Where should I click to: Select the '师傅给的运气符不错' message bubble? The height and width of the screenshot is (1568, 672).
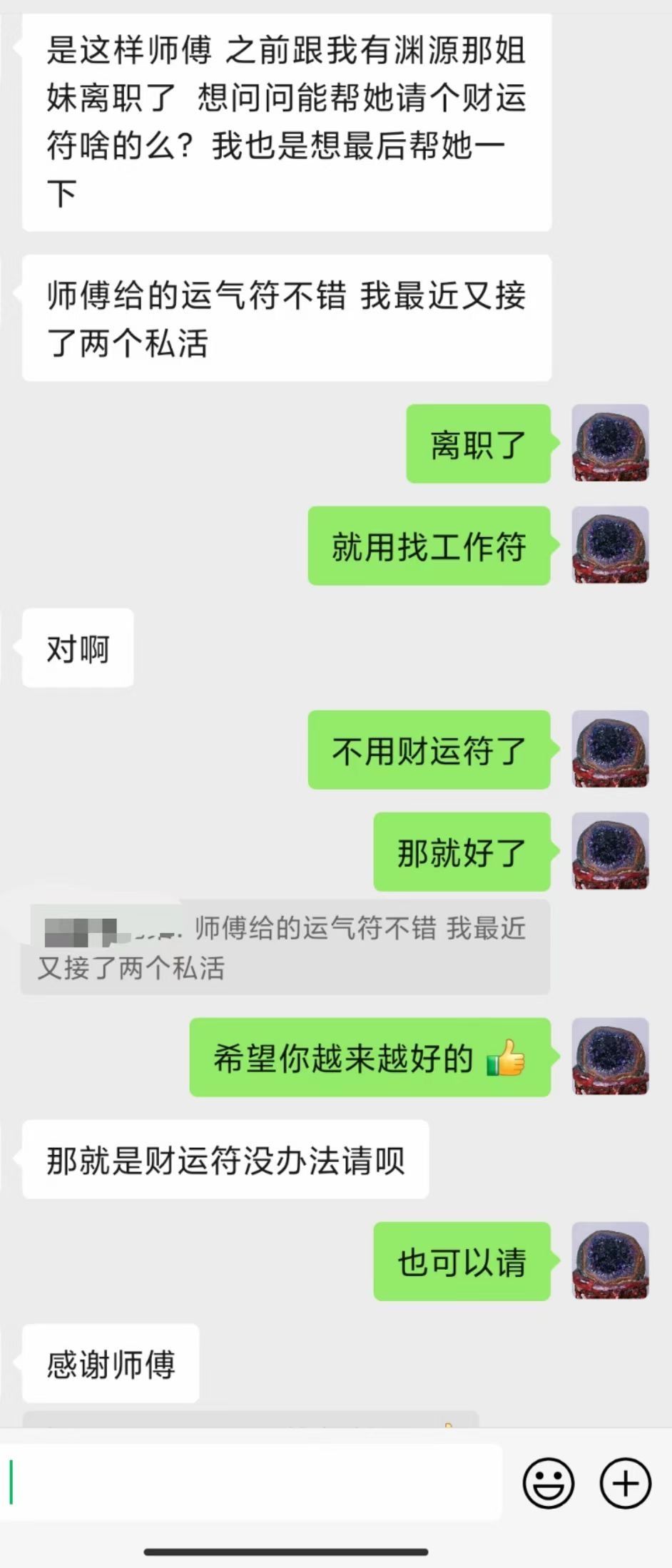[x=285, y=319]
